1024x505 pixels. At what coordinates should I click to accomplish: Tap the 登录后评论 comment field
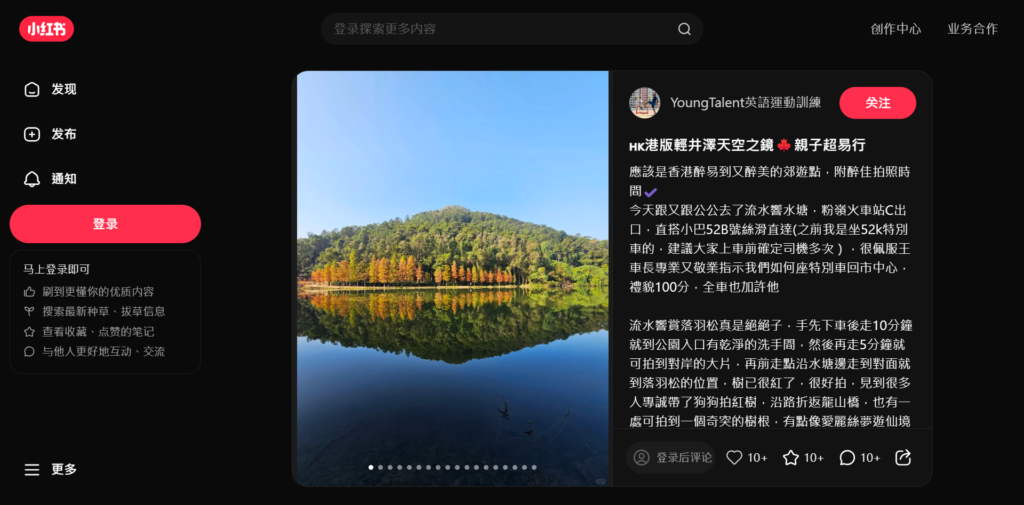[x=671, y=457]
